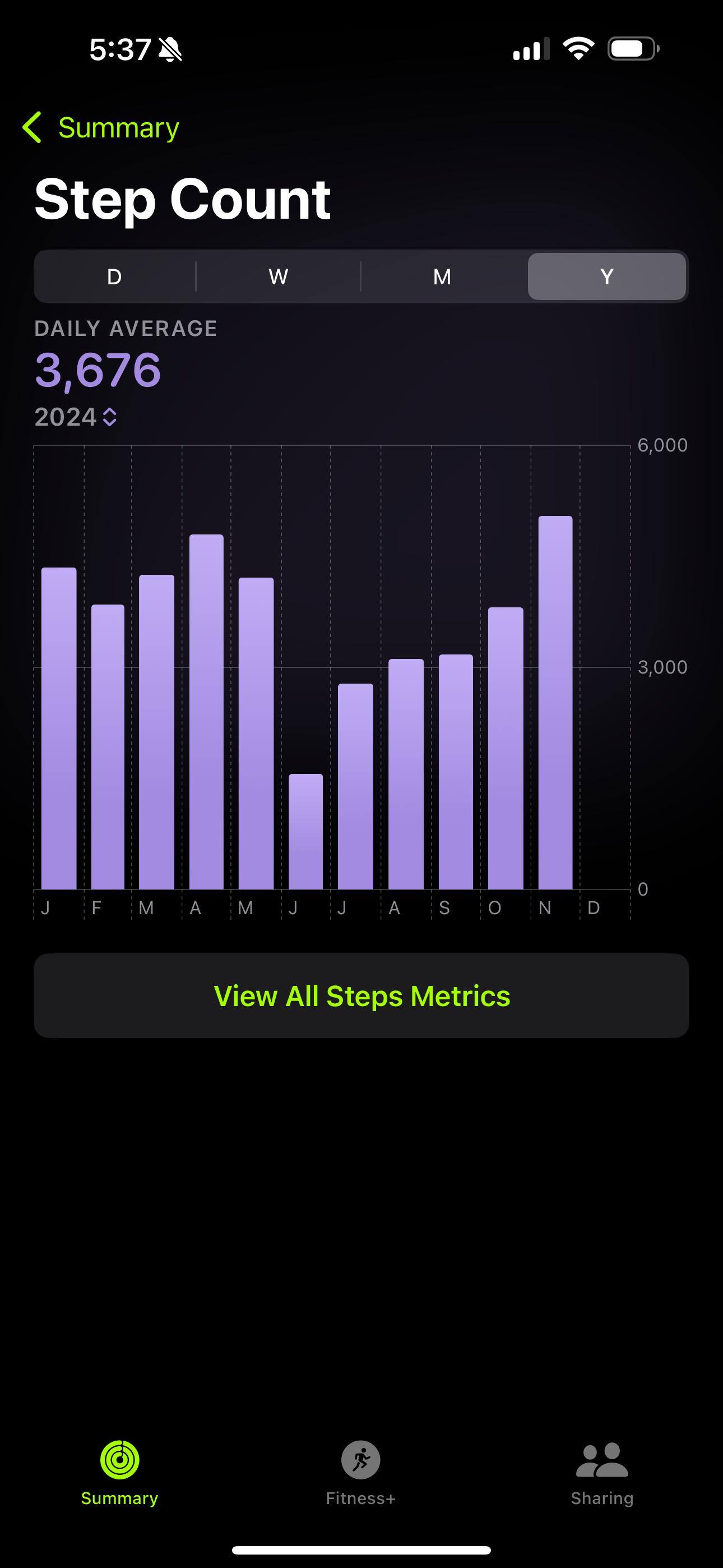Open the 2024 year picker

[76, 417]
